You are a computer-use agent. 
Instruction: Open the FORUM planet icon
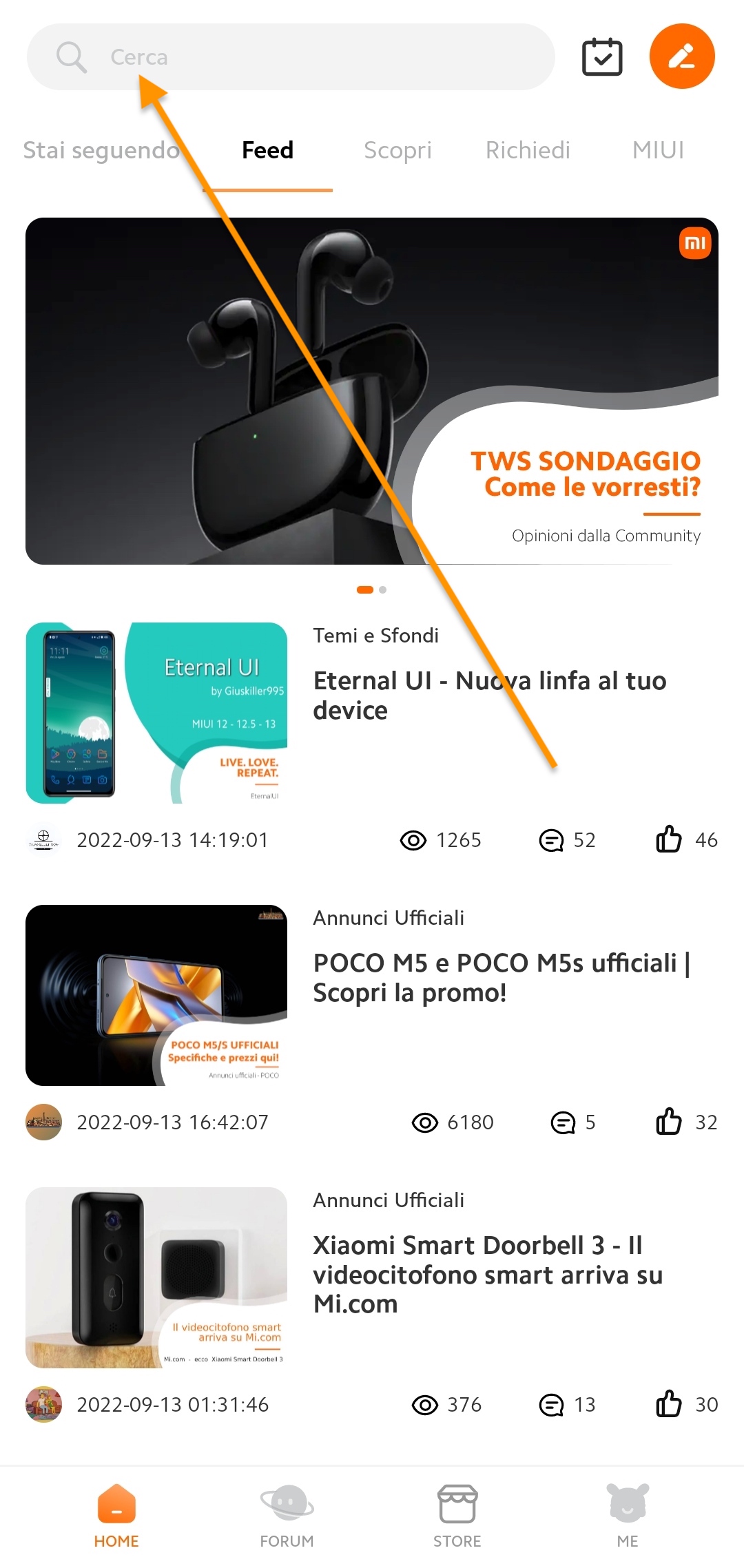(287, 1505)
